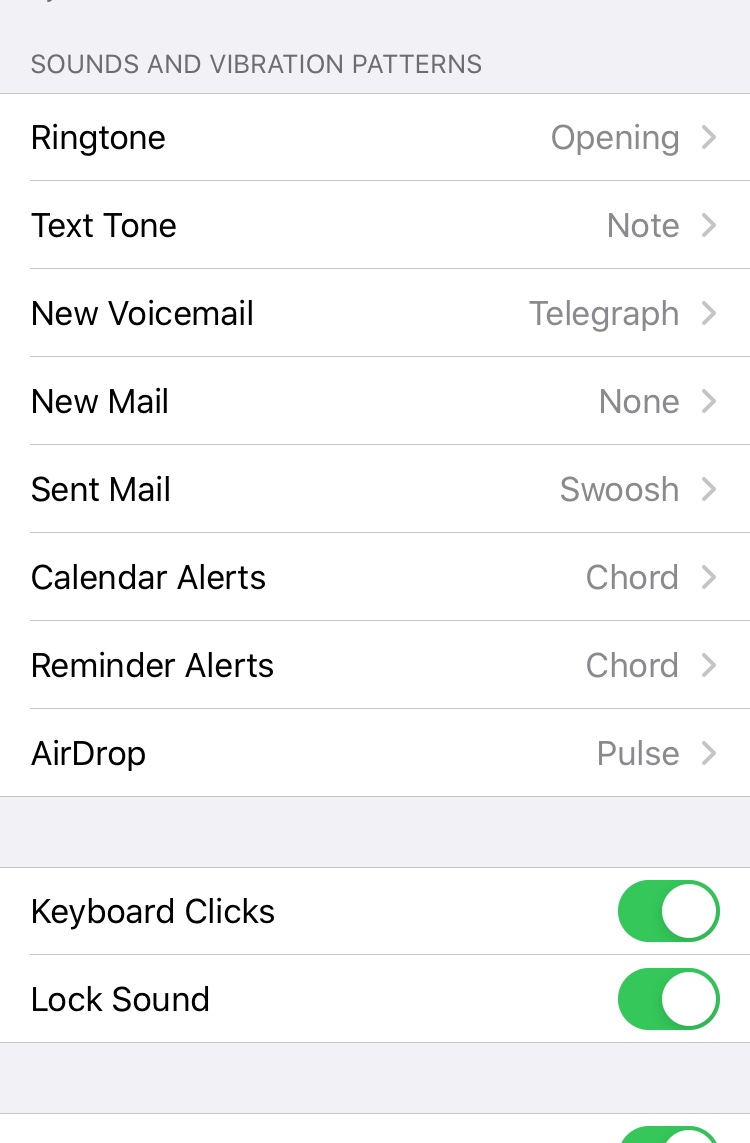Turn off Keyboard Clicks

pos(668,911)
